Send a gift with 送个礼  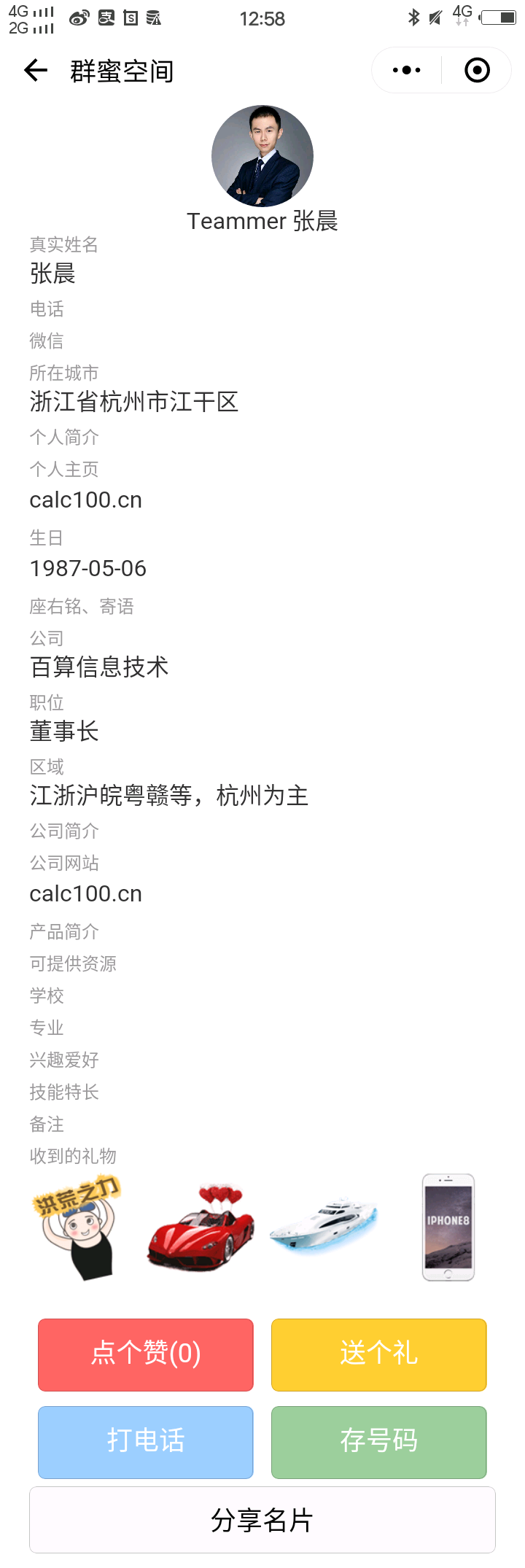pos(378,1354)
